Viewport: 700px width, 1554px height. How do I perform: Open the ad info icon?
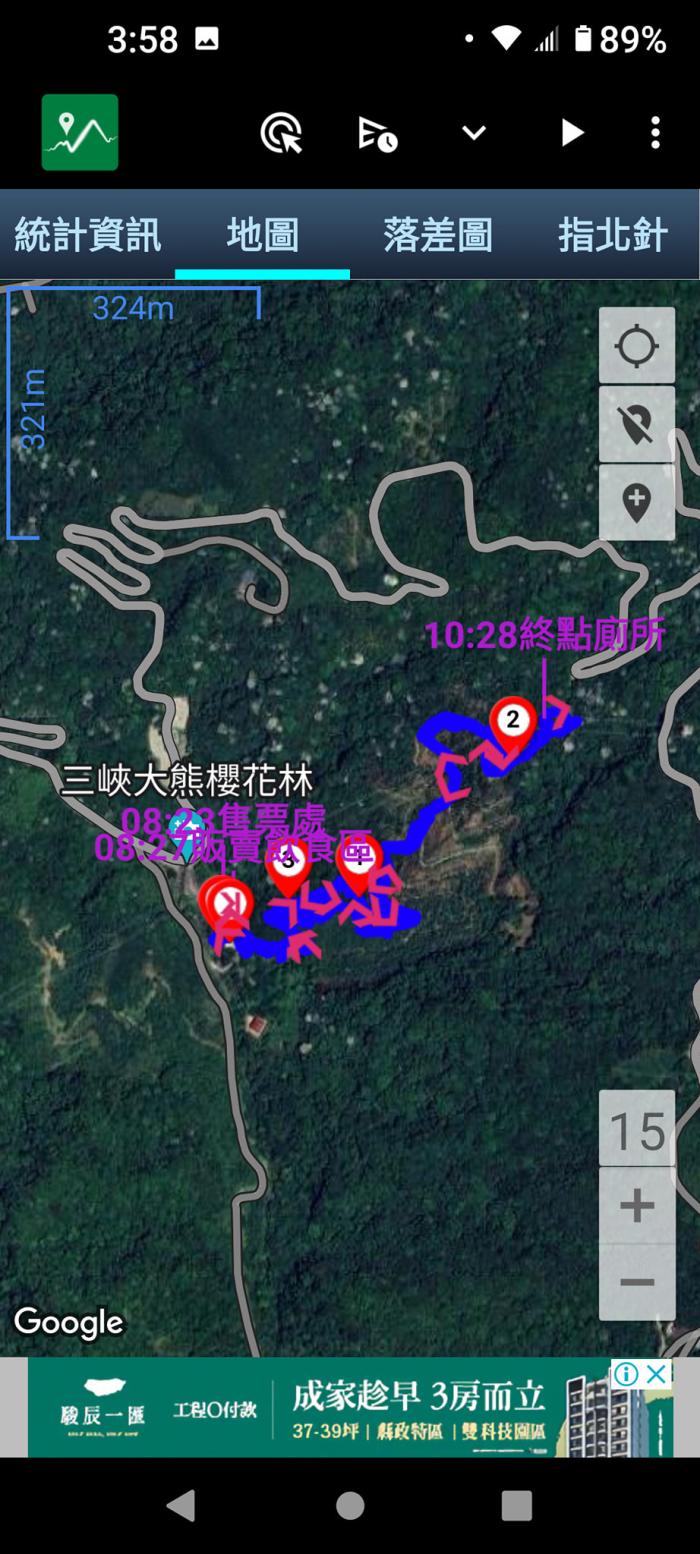tap(627, 1374)
